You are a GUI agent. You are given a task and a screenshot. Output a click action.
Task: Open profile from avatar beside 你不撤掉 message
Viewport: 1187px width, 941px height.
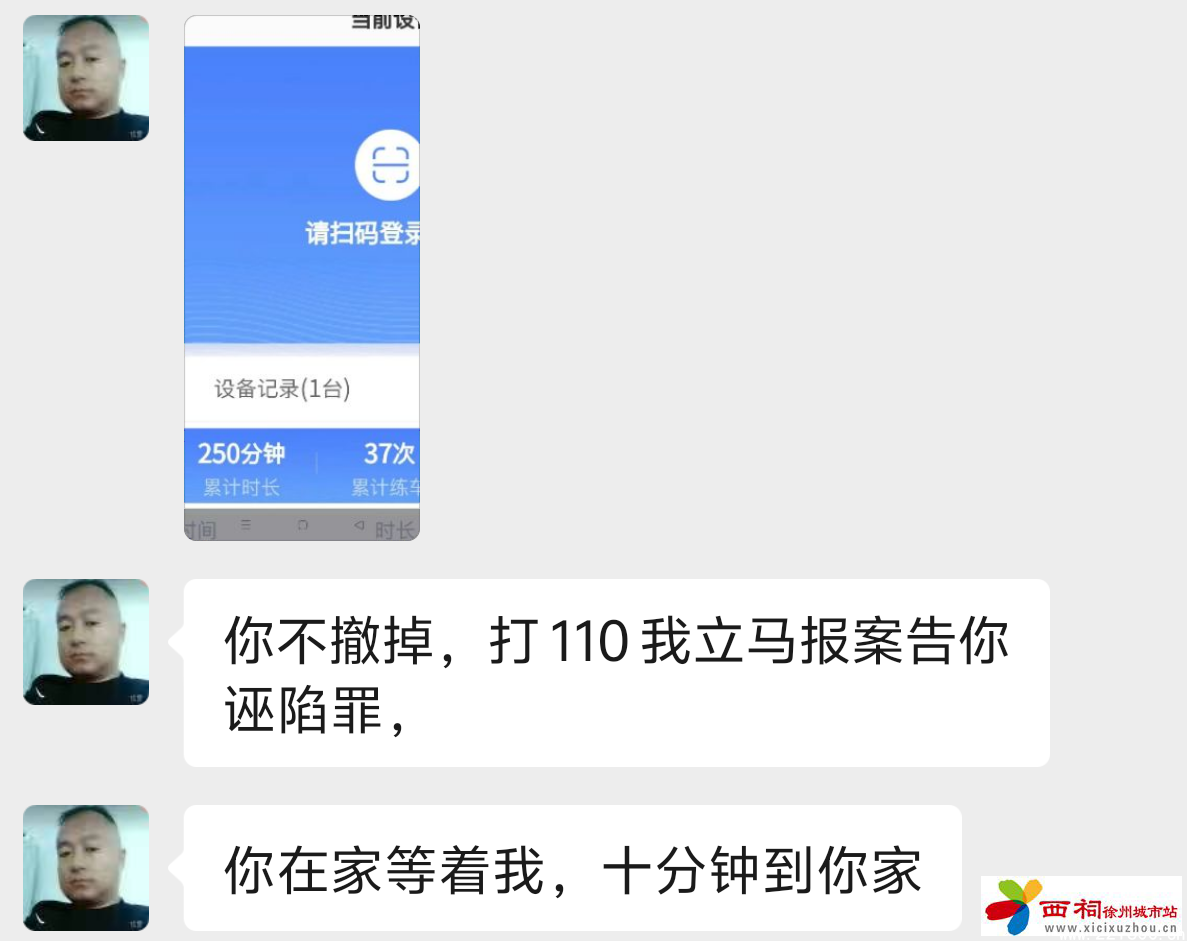pyautogui.click(x=86, y=642)
